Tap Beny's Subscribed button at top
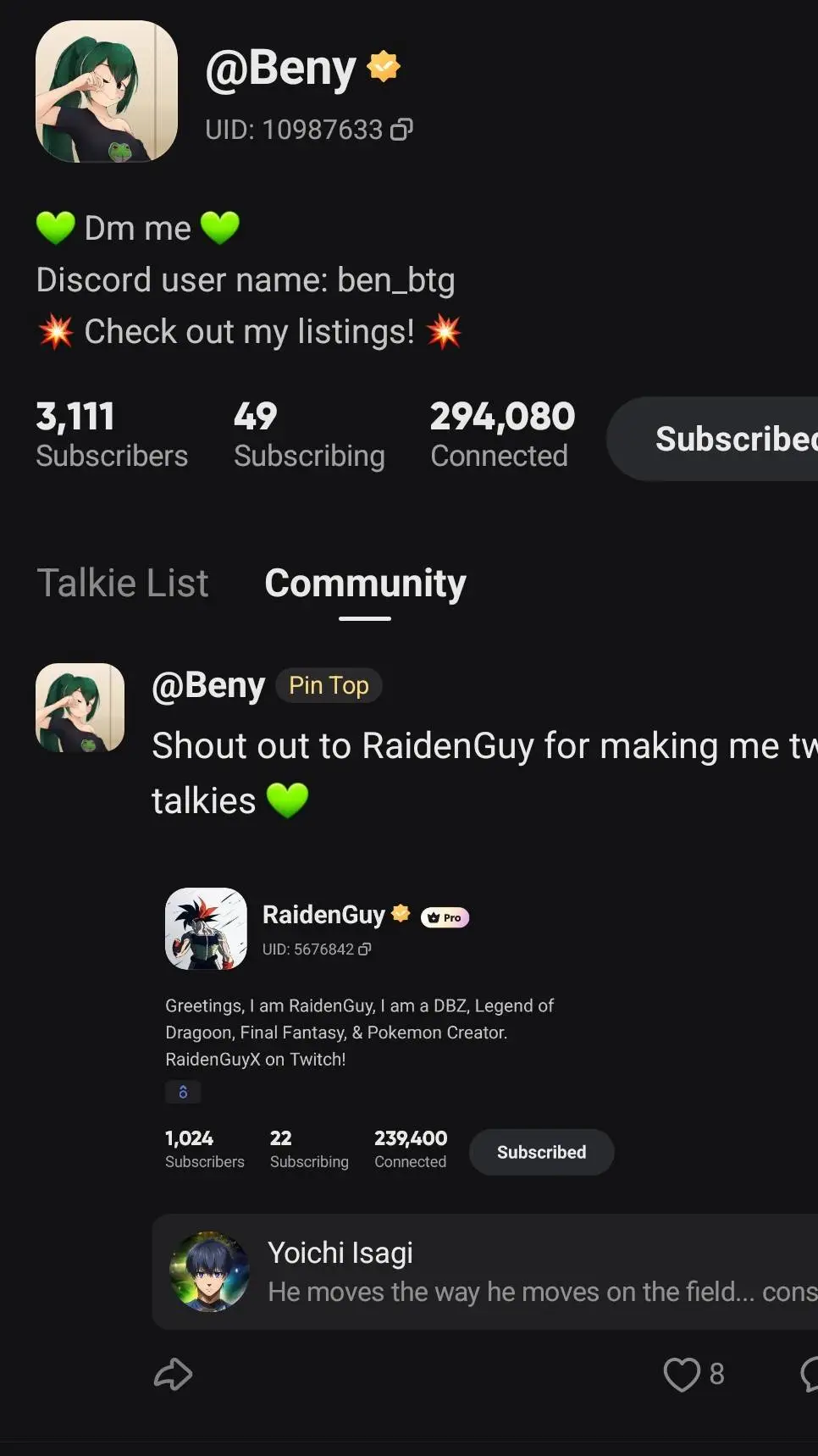The width and height of the screenshot is (818, 1456). pos(720,439)
